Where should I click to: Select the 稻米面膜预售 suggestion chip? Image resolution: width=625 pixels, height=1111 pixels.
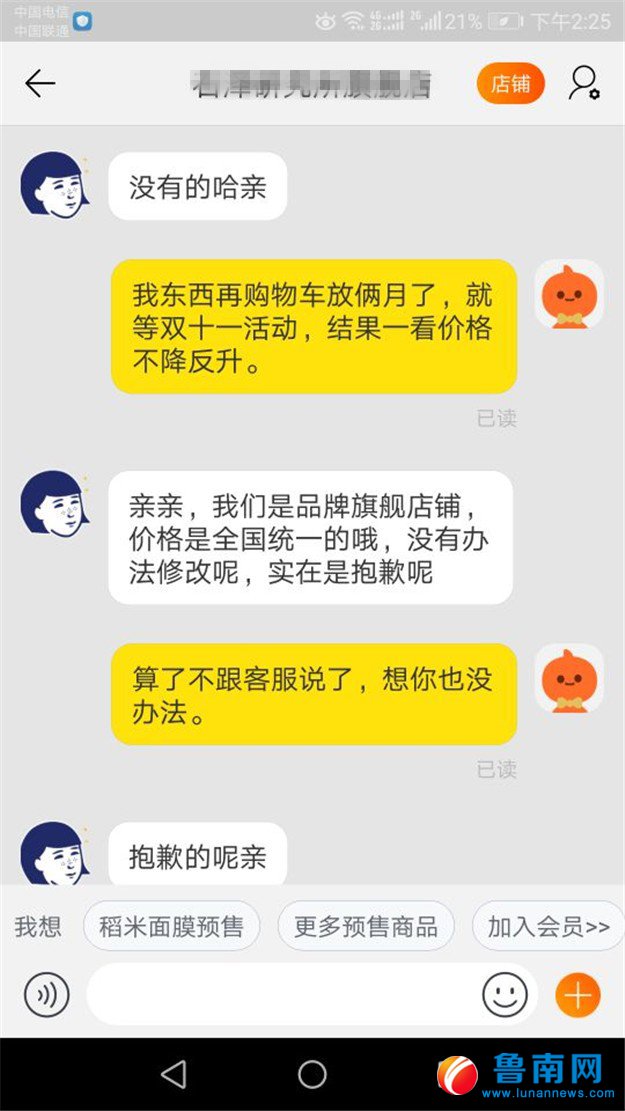pyautogui.click(x=171, y=926)
